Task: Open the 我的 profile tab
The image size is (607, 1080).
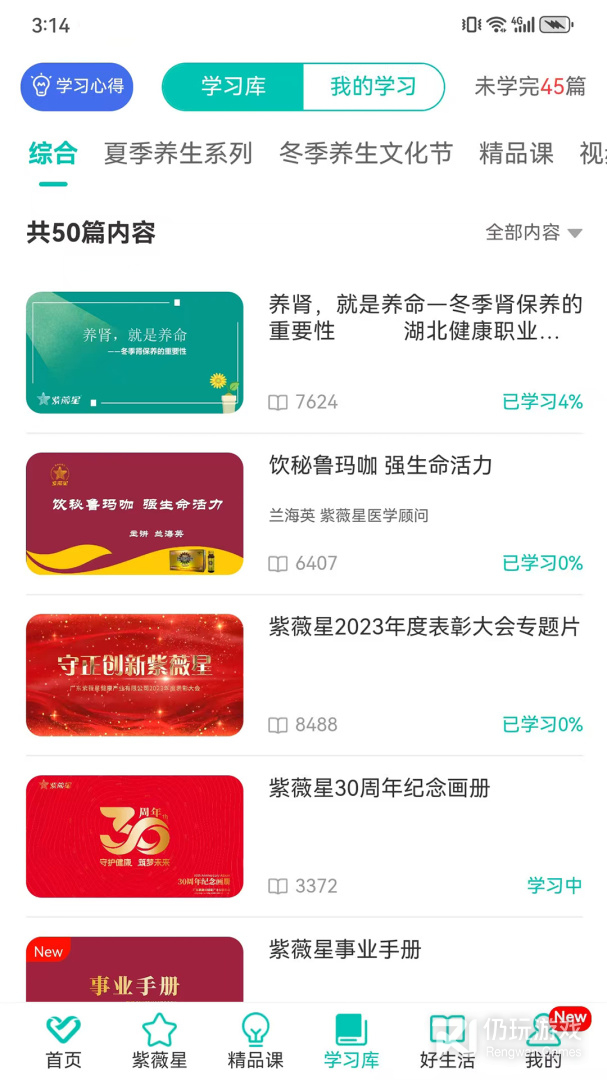Action: pyautogui.click(x=543, y=1041)
